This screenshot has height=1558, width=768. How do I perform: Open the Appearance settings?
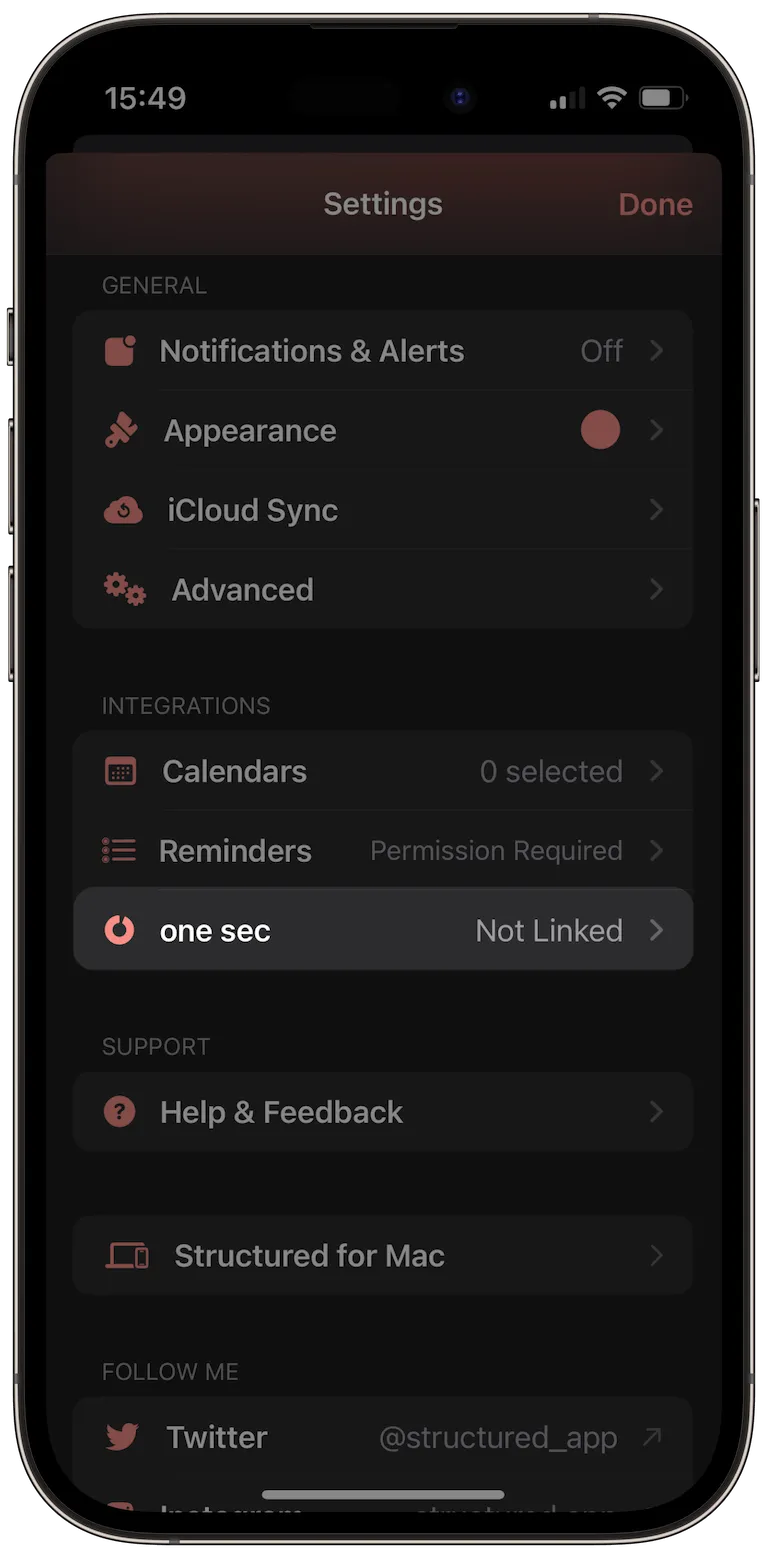(x=382, y=431)
